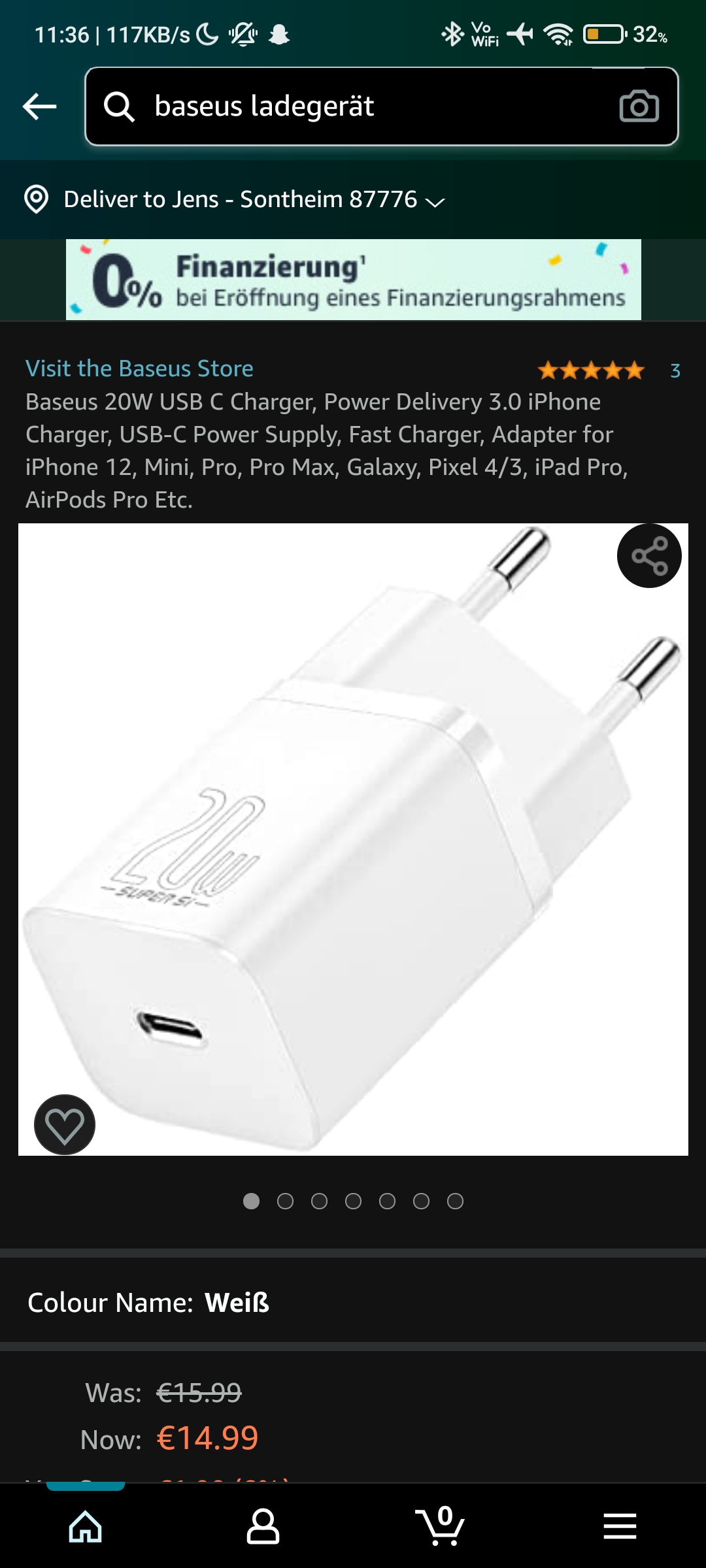Open the hamburger menu tab
The image size is (706, 1568).
pos(620,1527)
